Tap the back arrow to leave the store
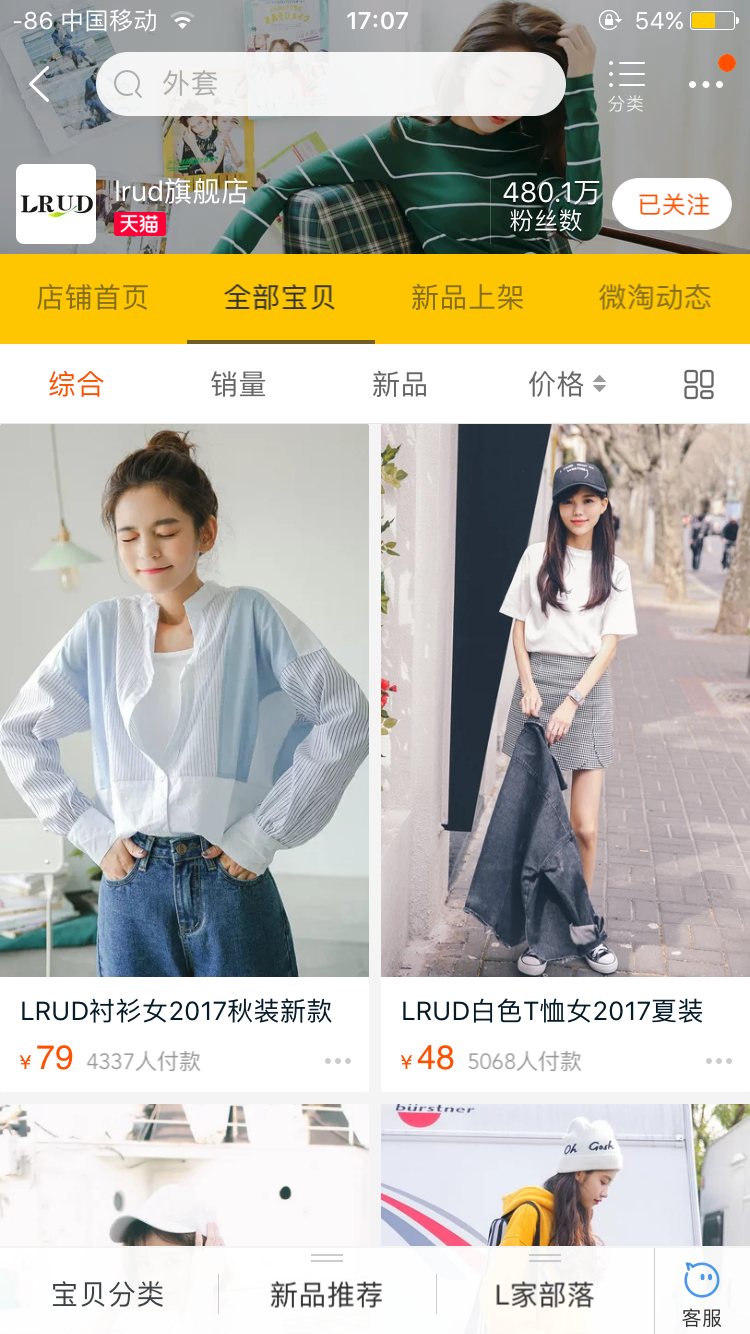 click(x=38, y=85)
